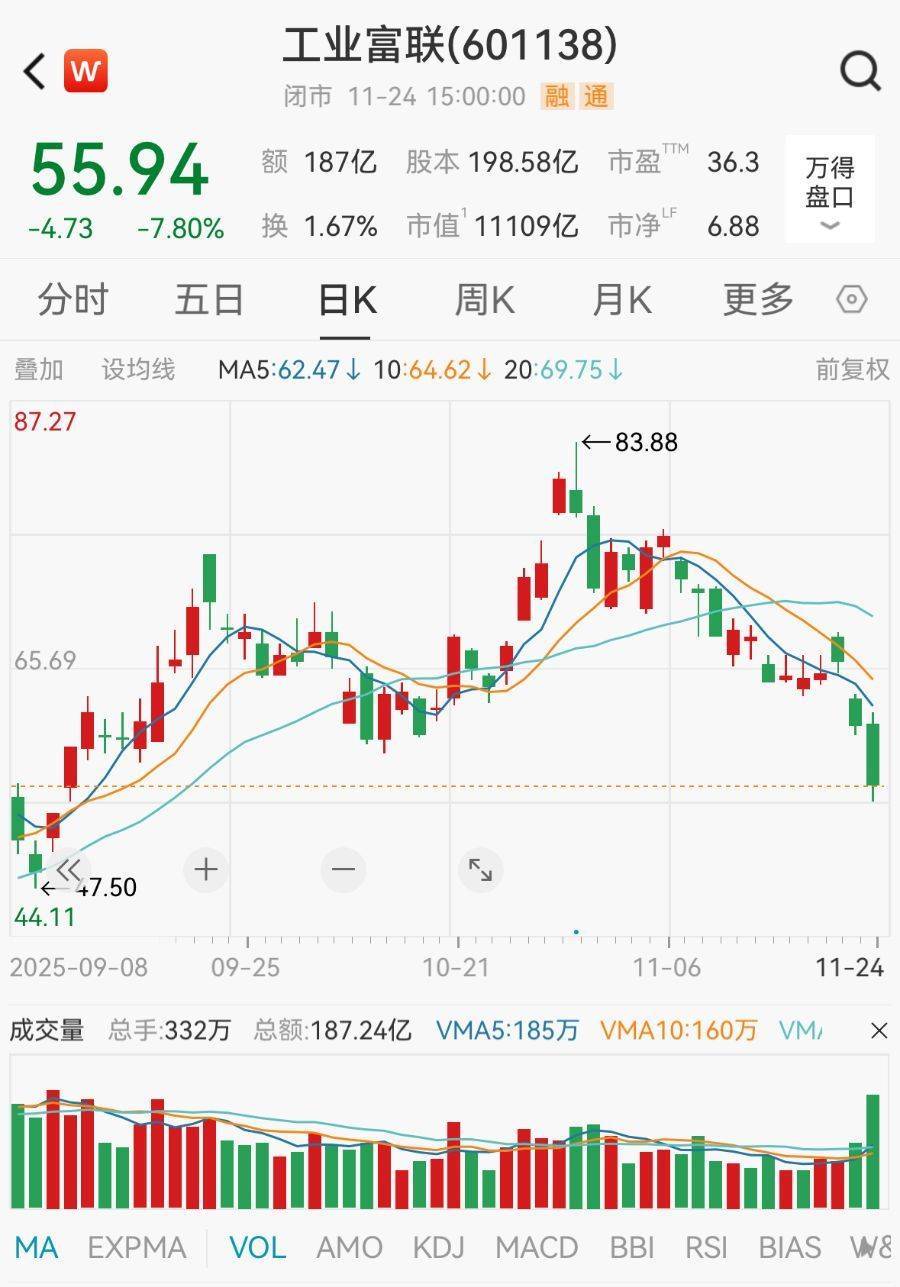Select the EXPMA indicator
The height and width of the screenshot is (1287, 900).
[137, 1248]
